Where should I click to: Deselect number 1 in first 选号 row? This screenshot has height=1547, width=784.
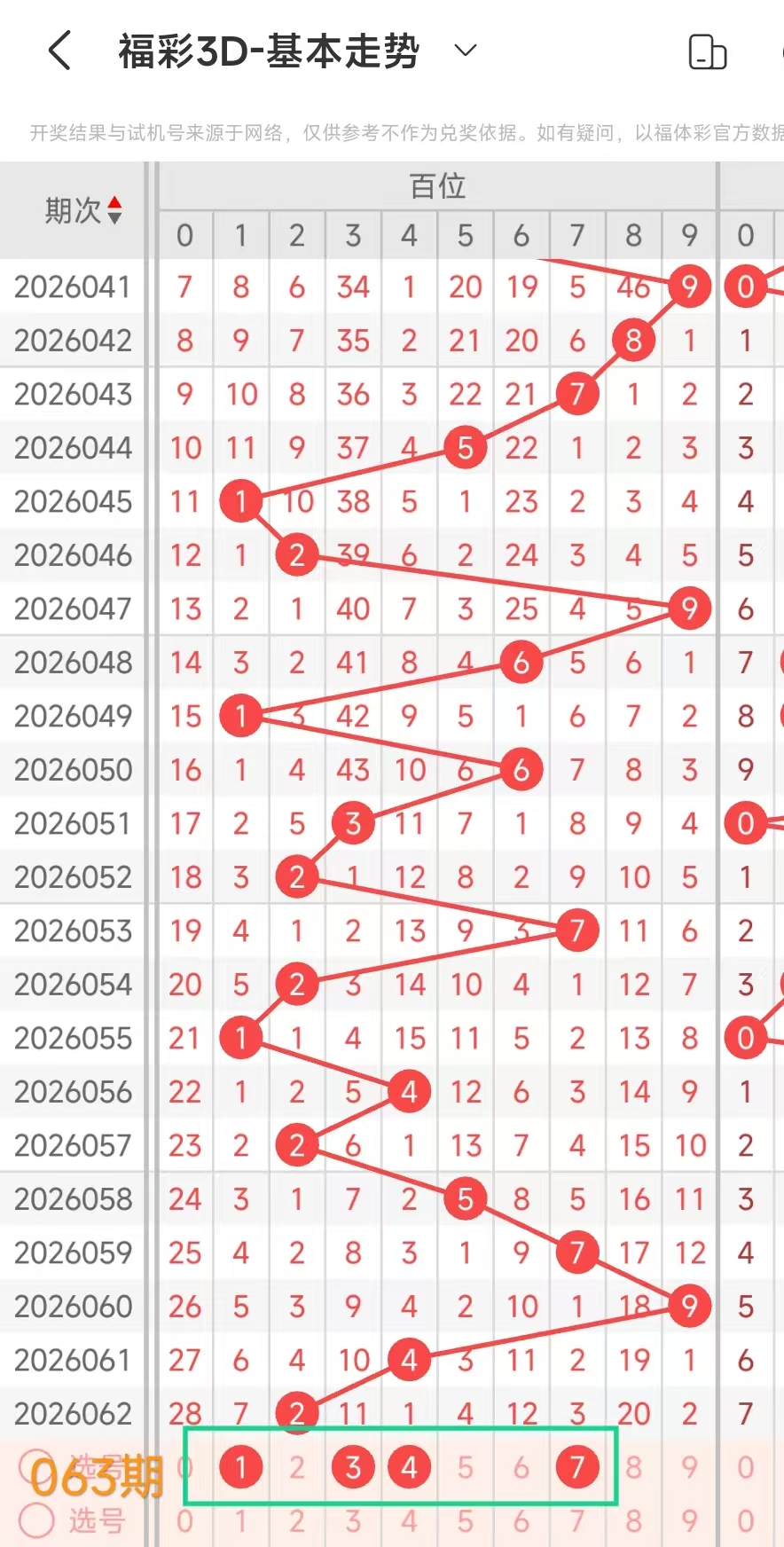pos(240,1467)
